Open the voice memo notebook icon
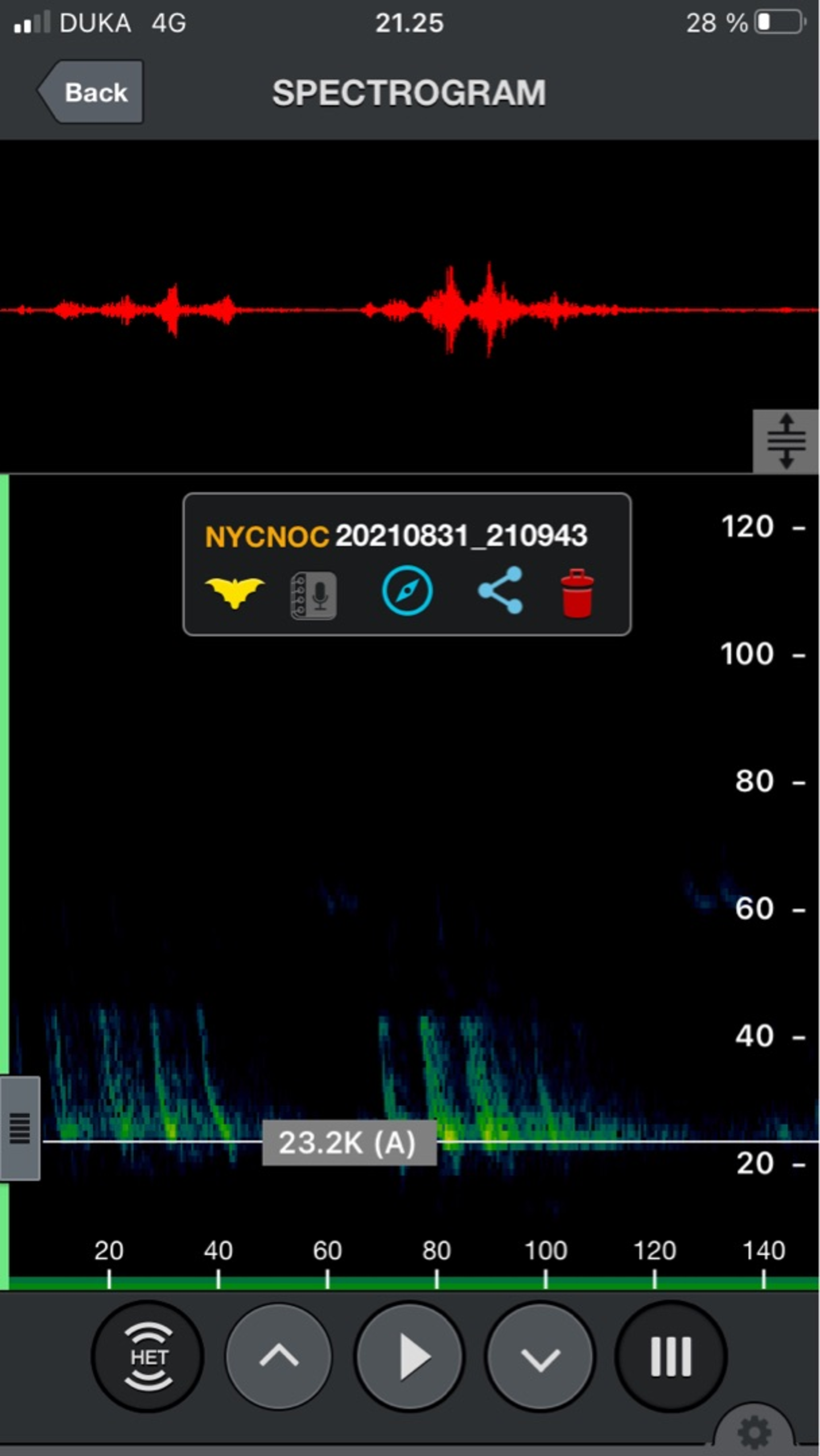The height and width of the screenshot is (1456, 820). [x=314, y=595]
